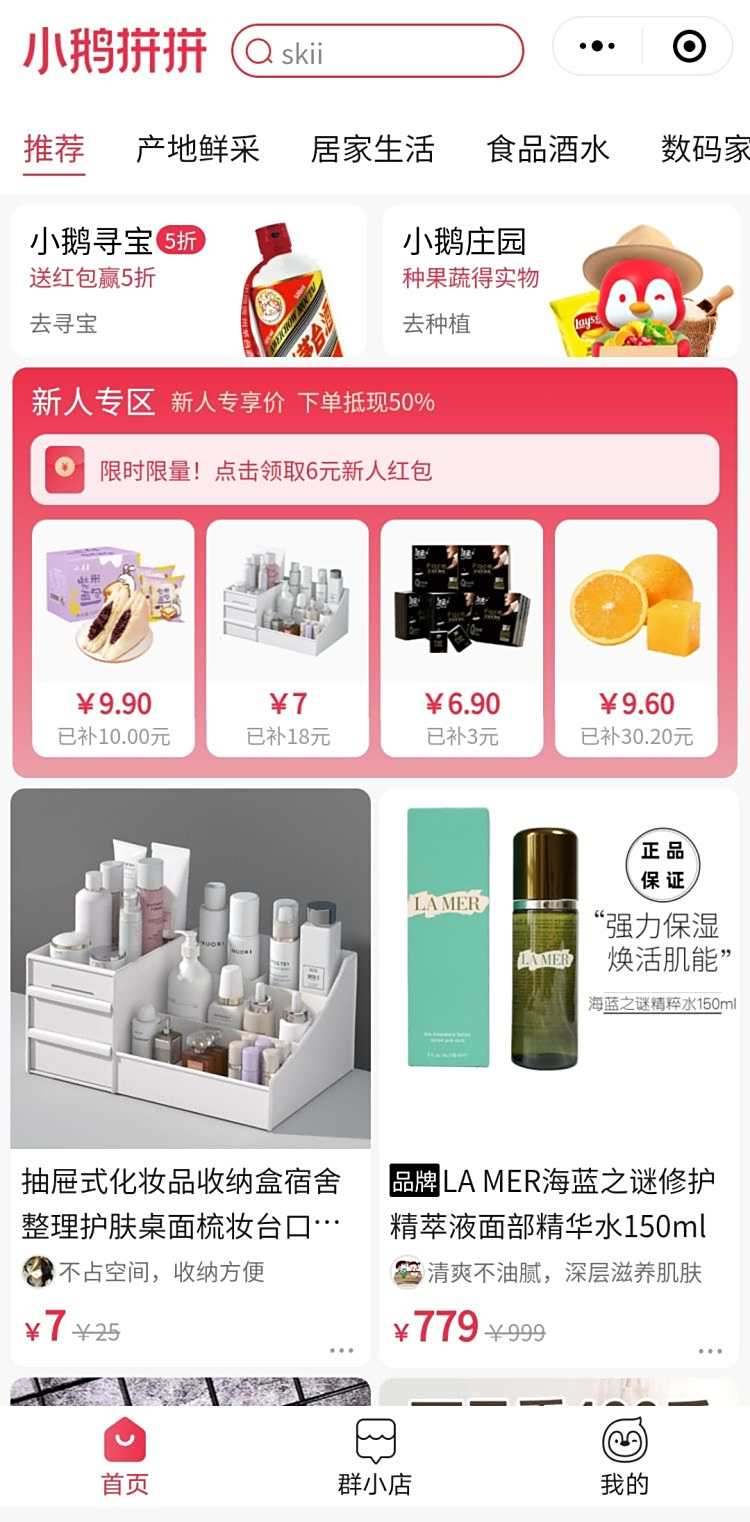Open more options on the 收纳盒 card

(x=341, y=1350)
